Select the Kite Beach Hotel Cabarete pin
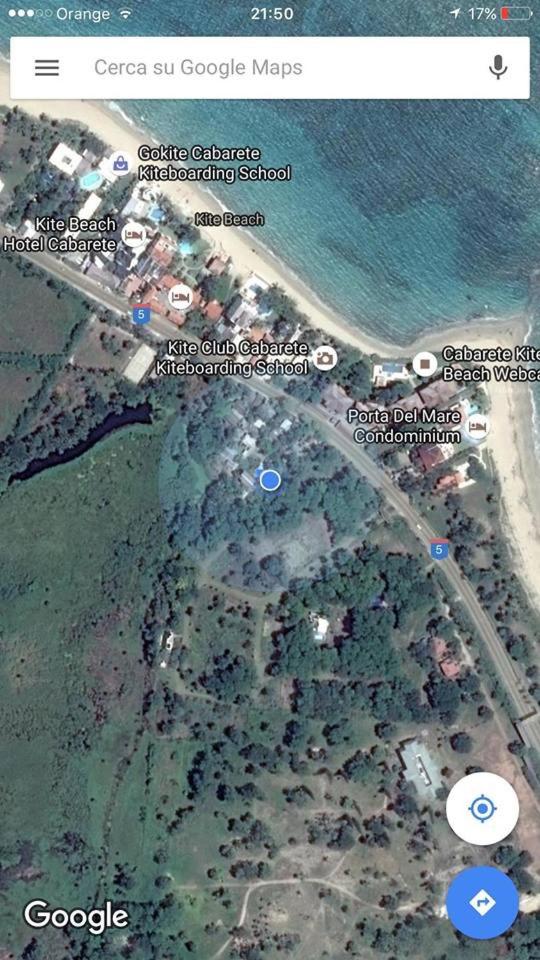540x960 pixels. (x=134, y=235)
